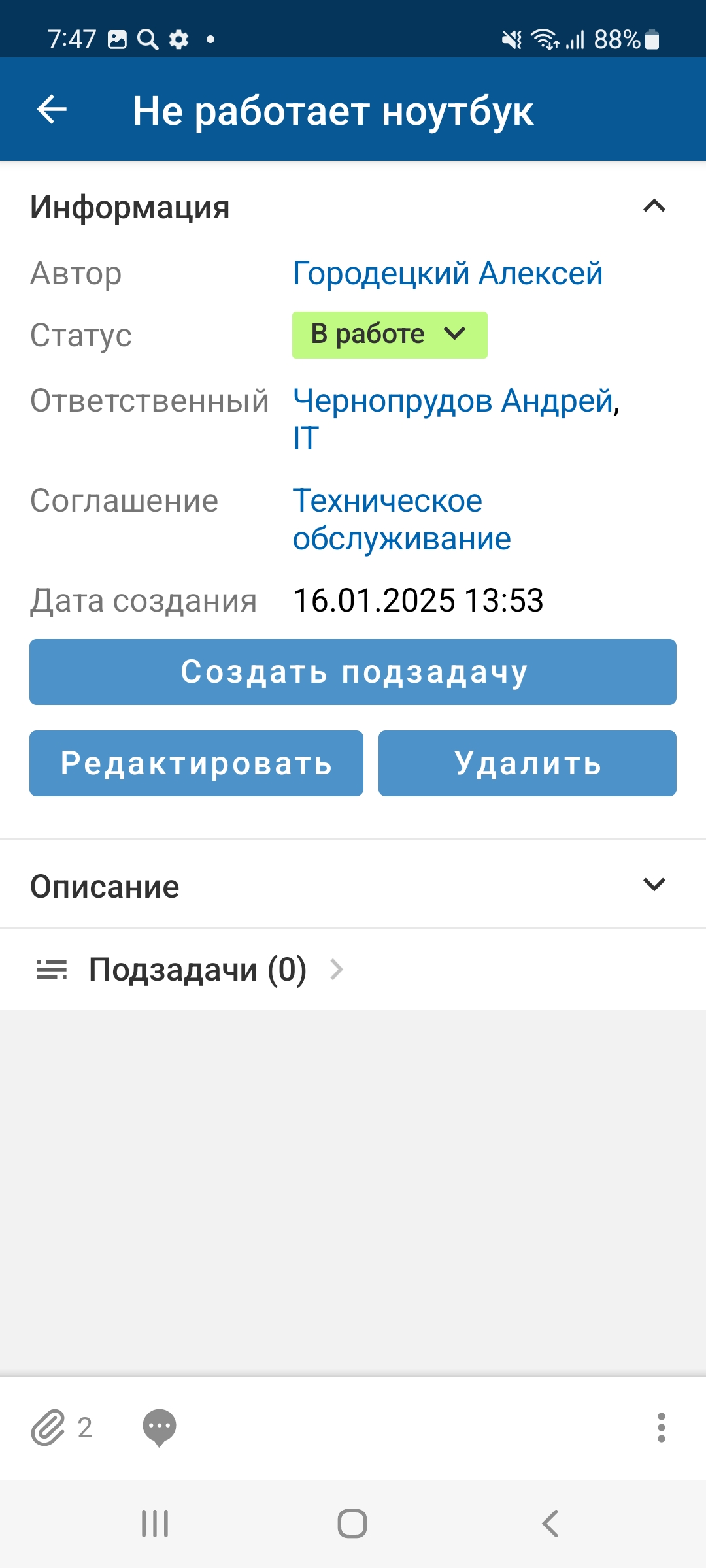
Task: Tap Редактировать to edit the ticket
Action: (196, 763)
